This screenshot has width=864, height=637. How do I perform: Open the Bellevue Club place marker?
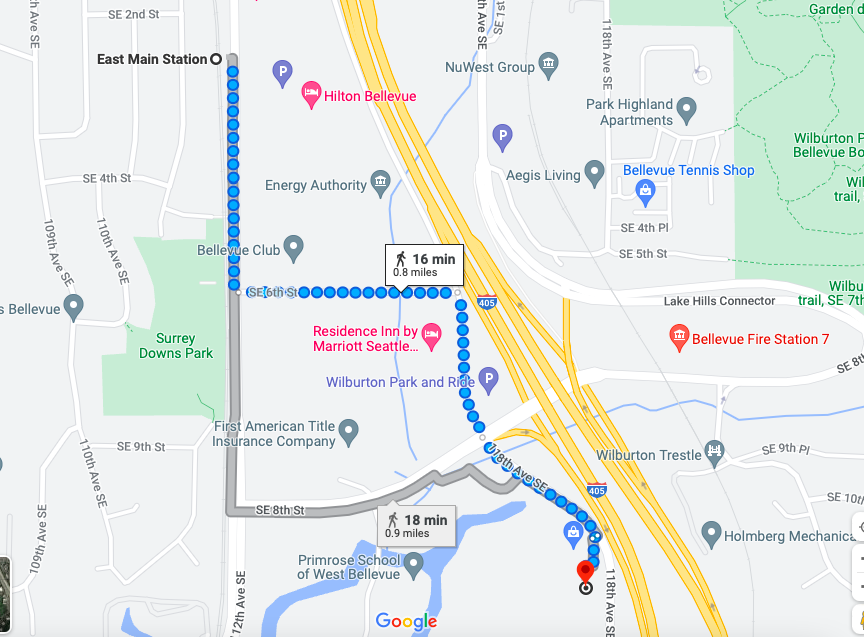pos(293,245)
